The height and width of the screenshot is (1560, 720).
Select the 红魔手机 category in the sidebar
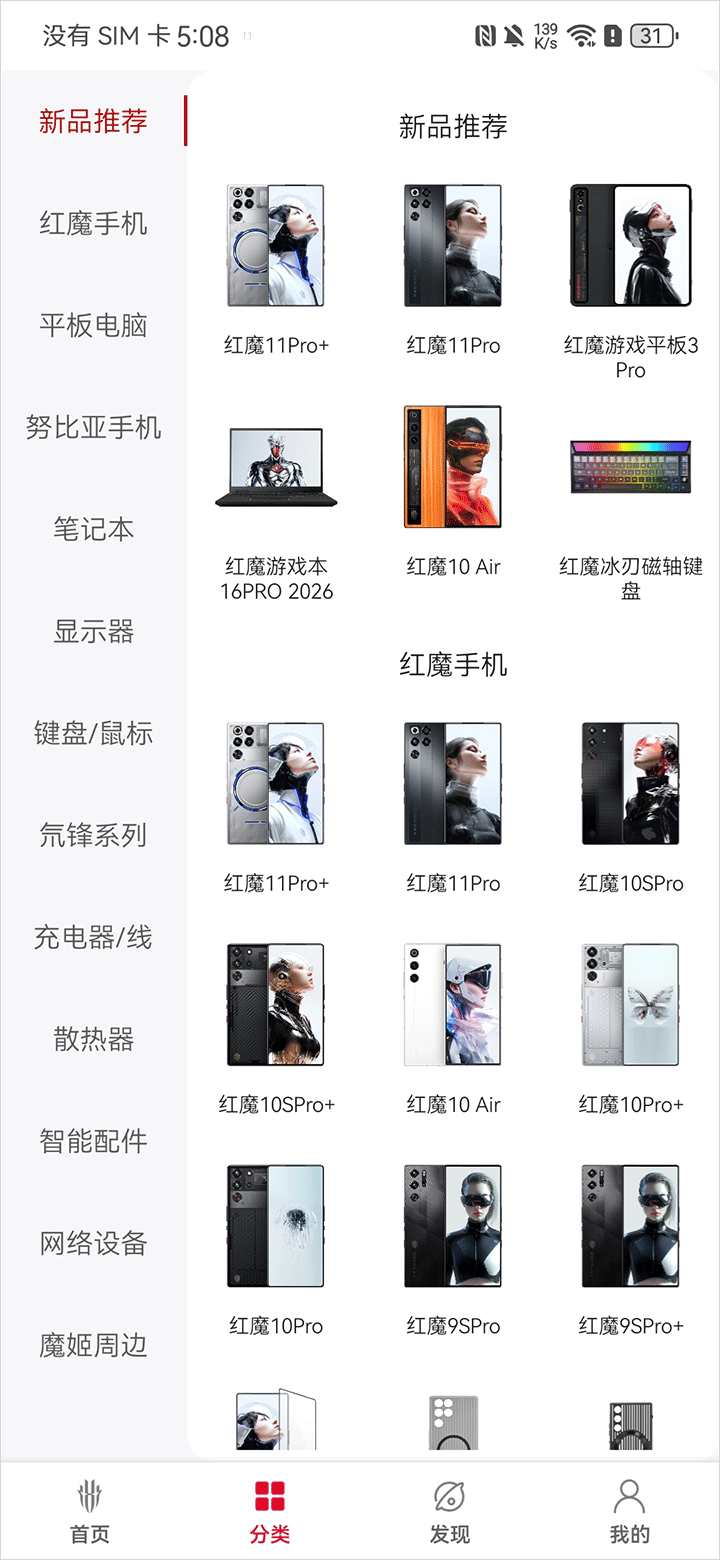93,224
